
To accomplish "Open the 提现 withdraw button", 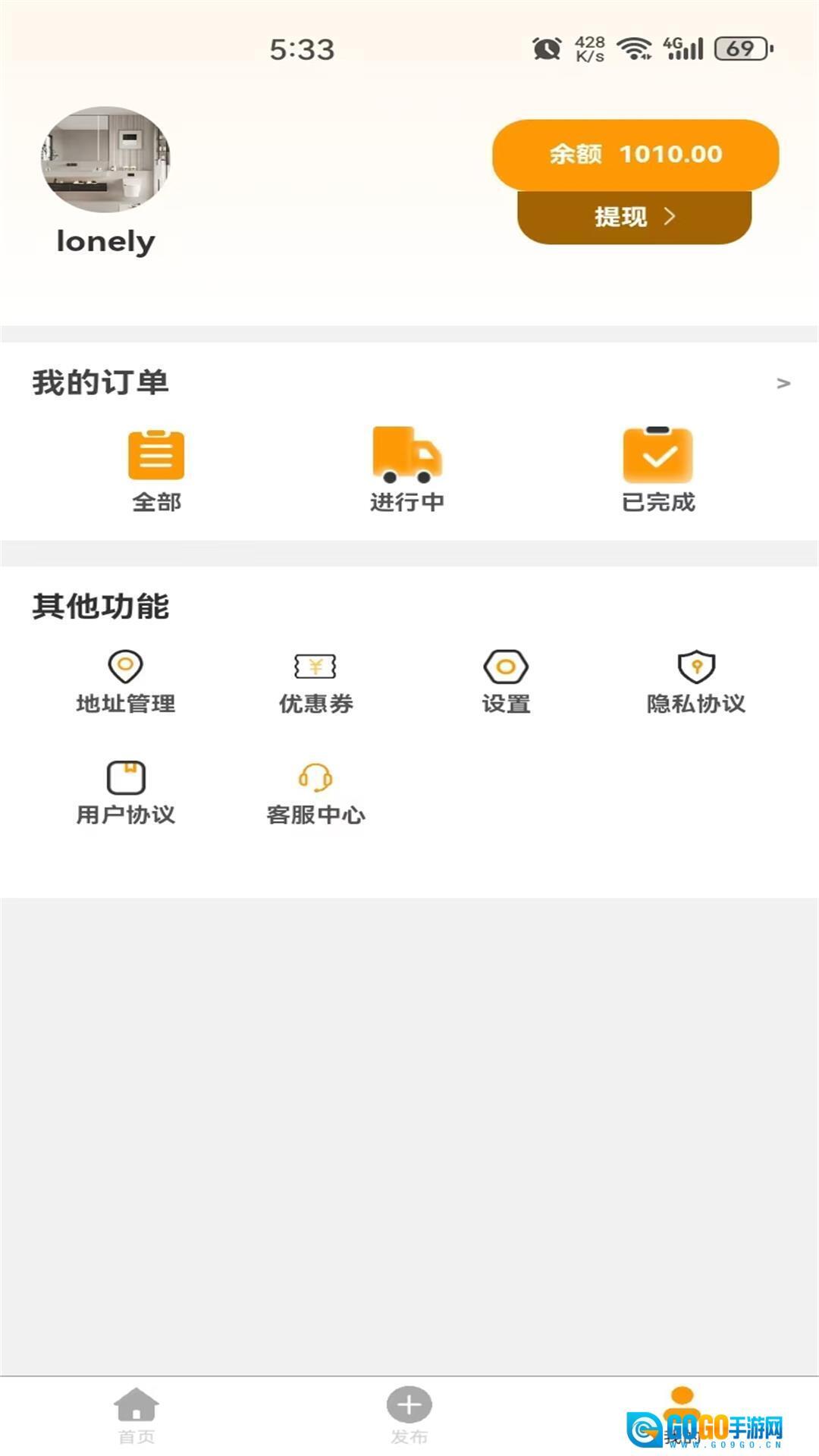I will (634, 217).
